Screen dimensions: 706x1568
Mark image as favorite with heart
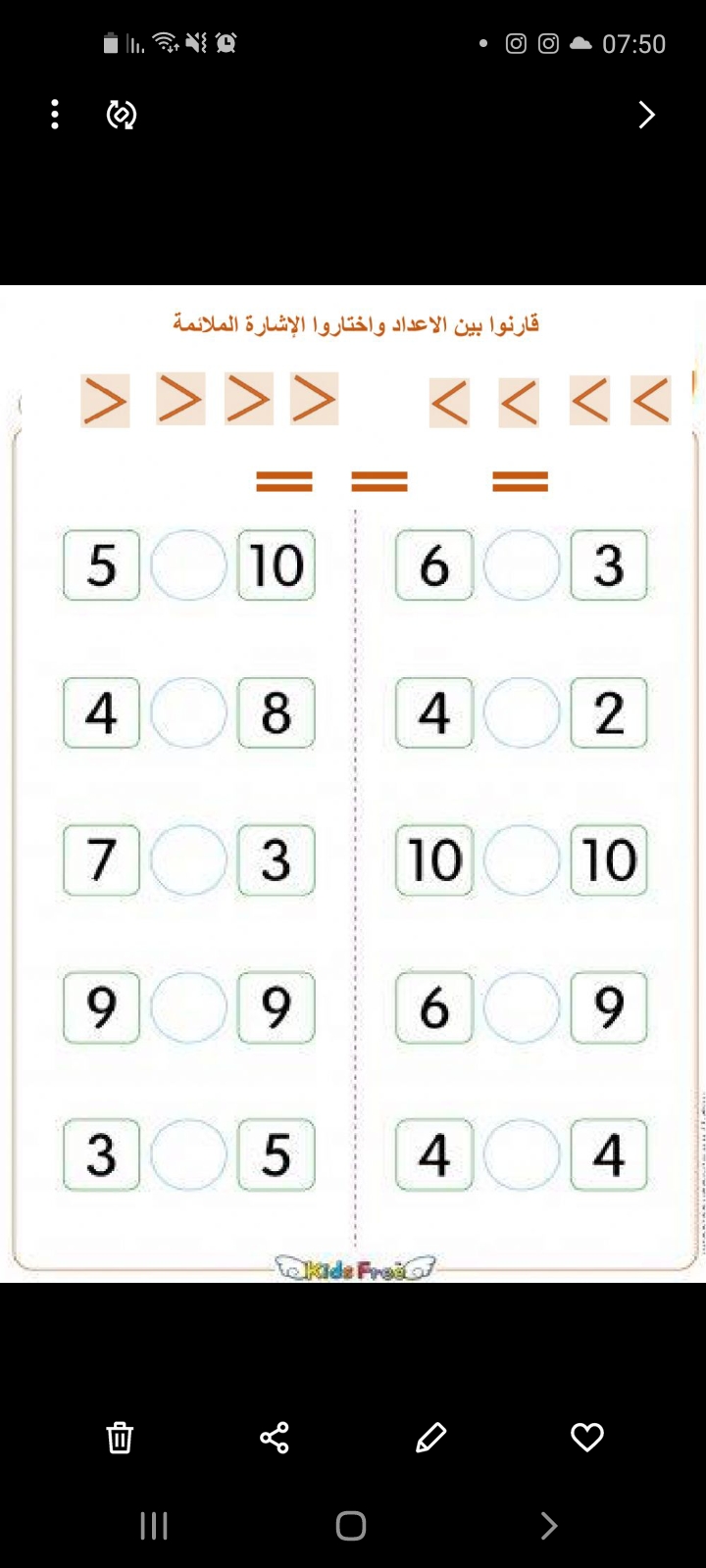(586, 1438)
